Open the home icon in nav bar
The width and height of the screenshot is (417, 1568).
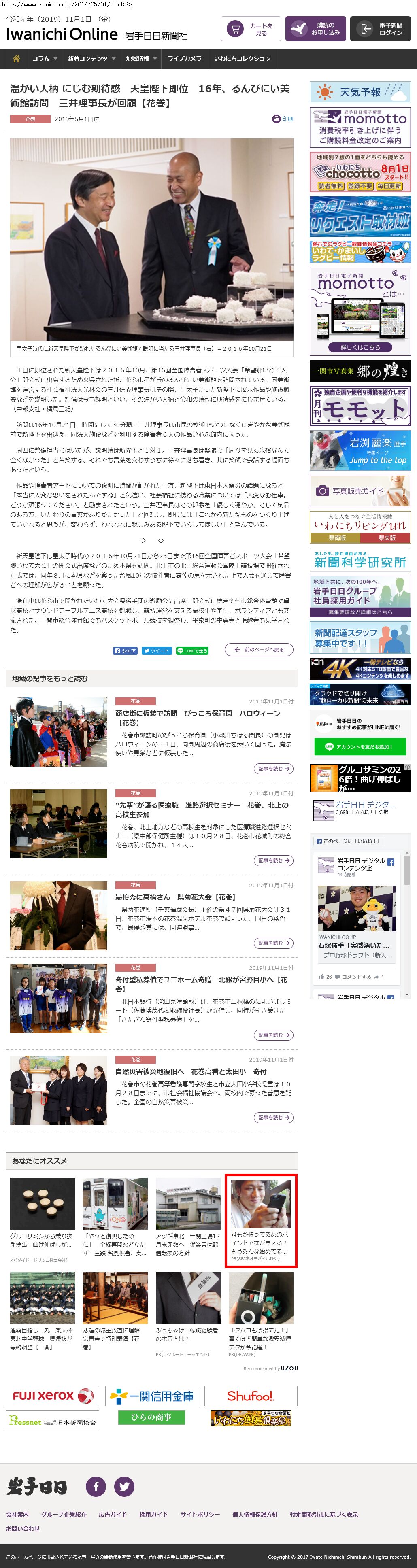17,59
